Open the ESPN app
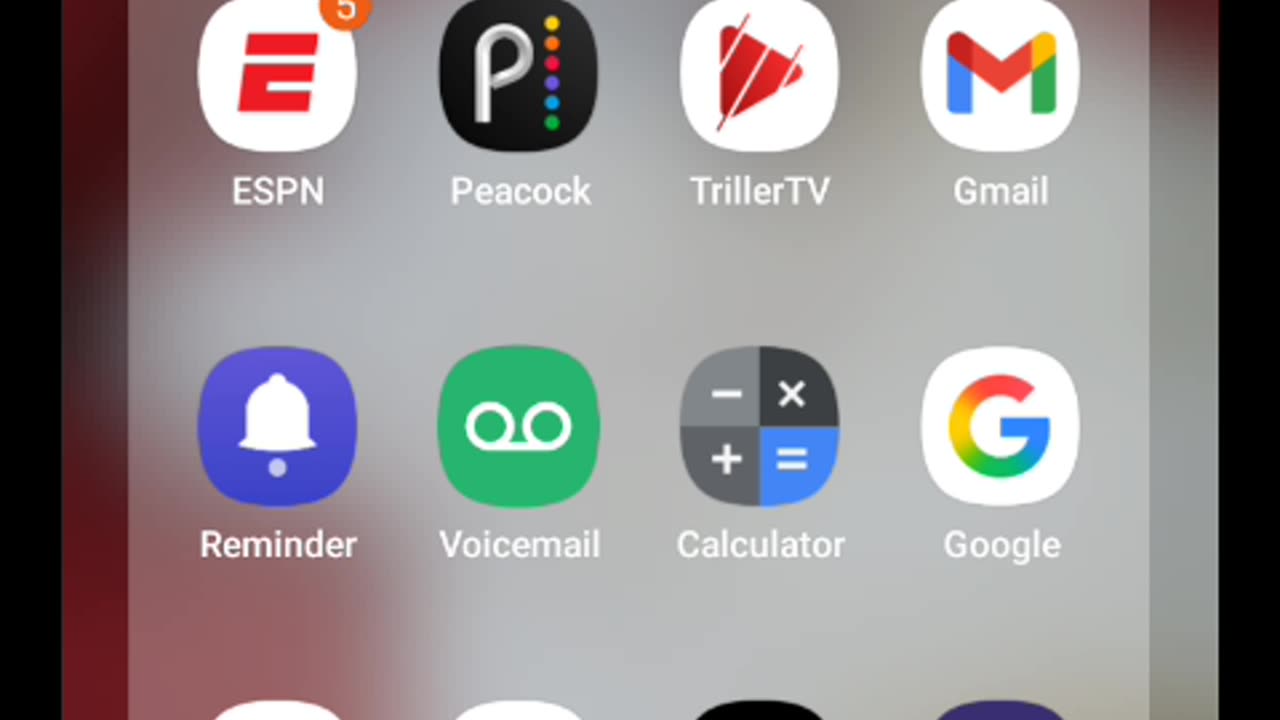Image resolution: width=1280 pixels, height=720 pixels. tap(277, 75)
